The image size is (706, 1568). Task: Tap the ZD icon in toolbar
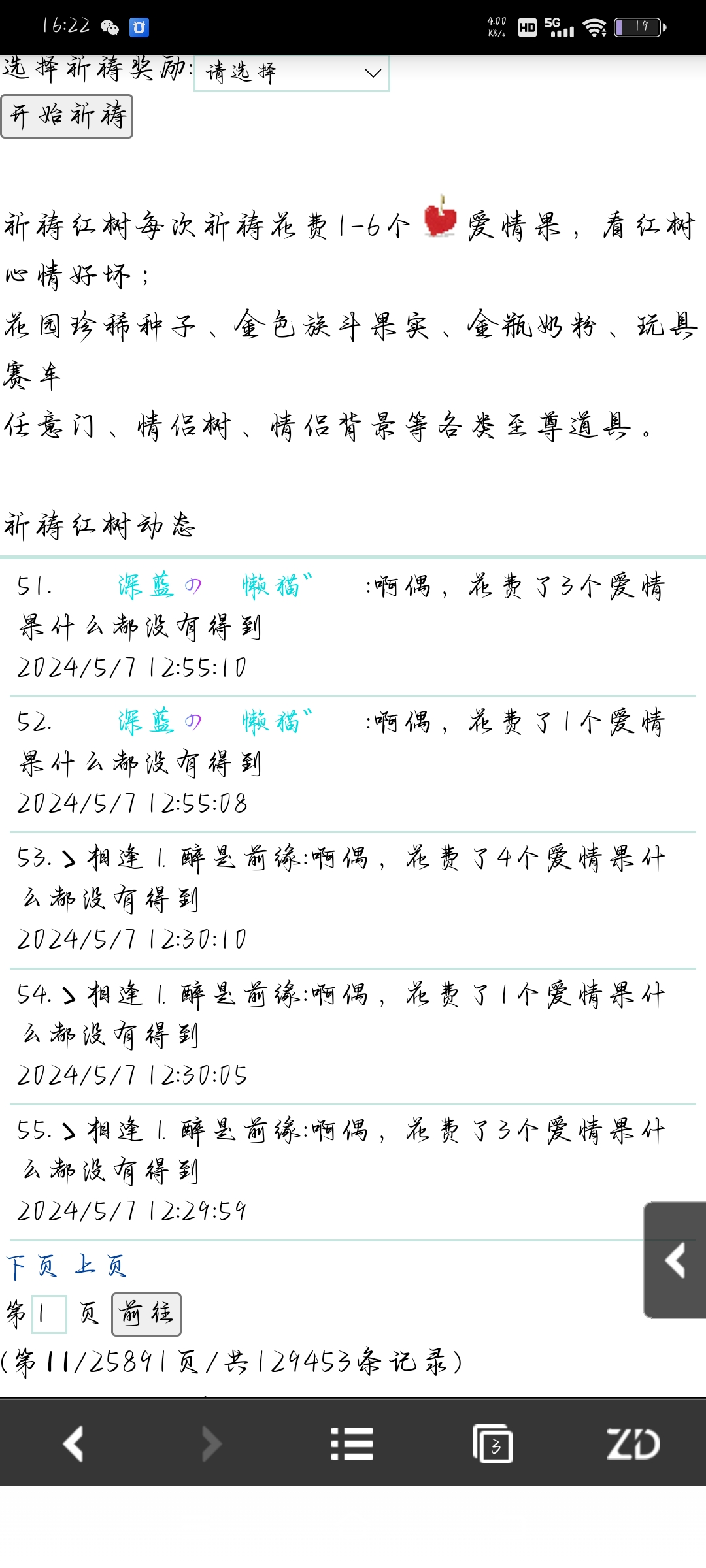(633, 1444)
